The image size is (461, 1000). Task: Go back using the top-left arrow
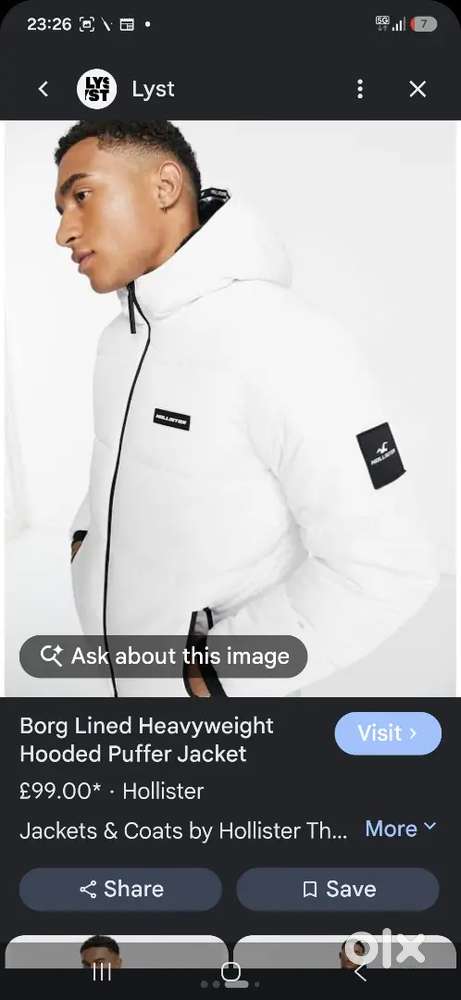coord(43,89)
